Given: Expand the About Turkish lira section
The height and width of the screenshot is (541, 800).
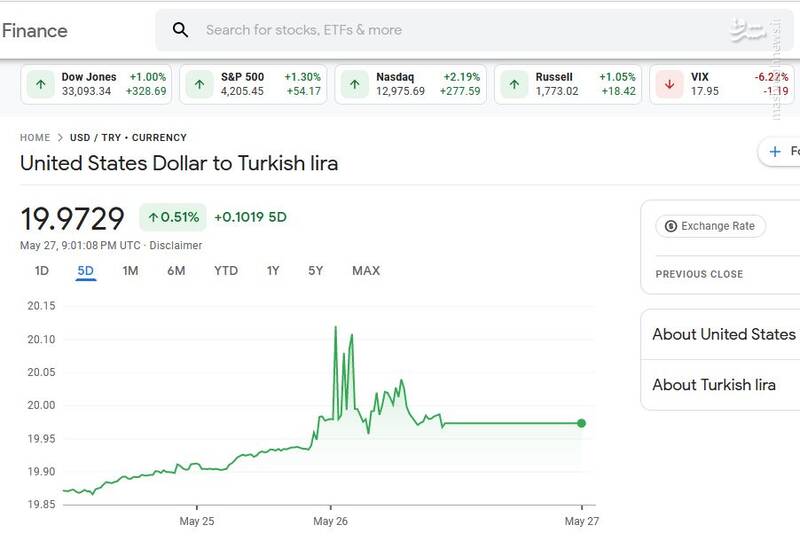Looking at the screenshot, I should click(x=713, y=385).
